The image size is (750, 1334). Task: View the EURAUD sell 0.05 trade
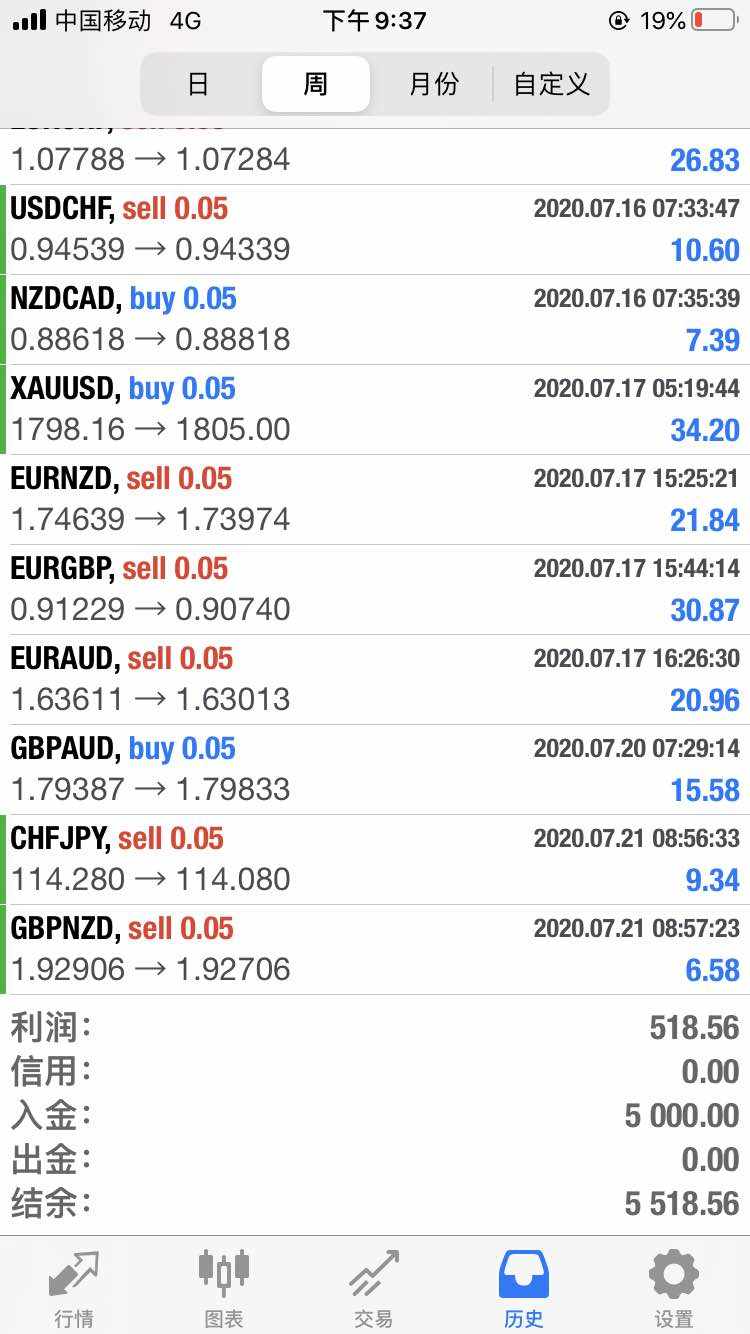[x=375, y=680]
